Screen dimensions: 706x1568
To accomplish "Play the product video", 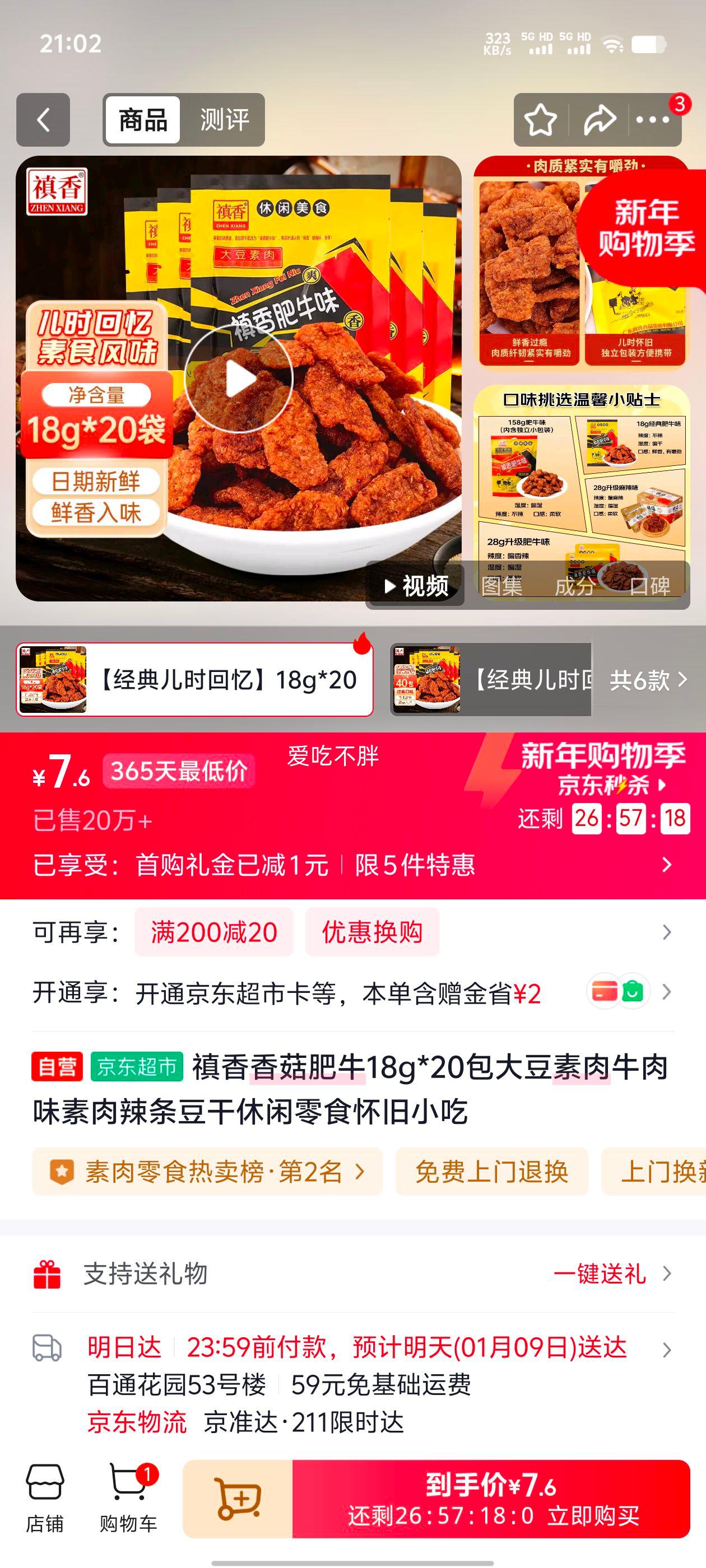I will [239, 379].
